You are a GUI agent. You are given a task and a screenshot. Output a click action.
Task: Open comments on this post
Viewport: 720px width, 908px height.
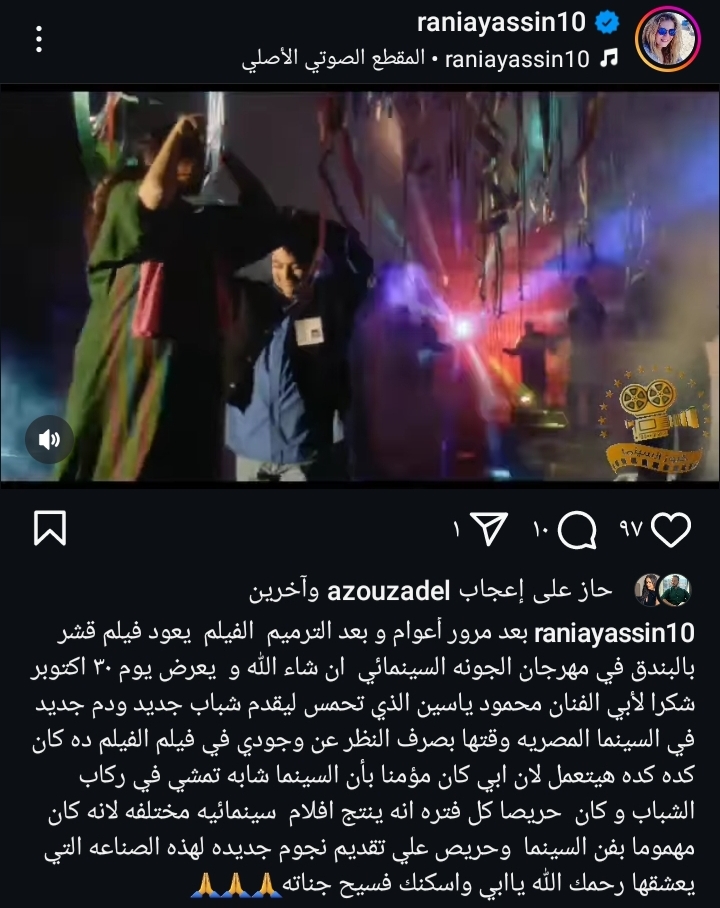577,530
